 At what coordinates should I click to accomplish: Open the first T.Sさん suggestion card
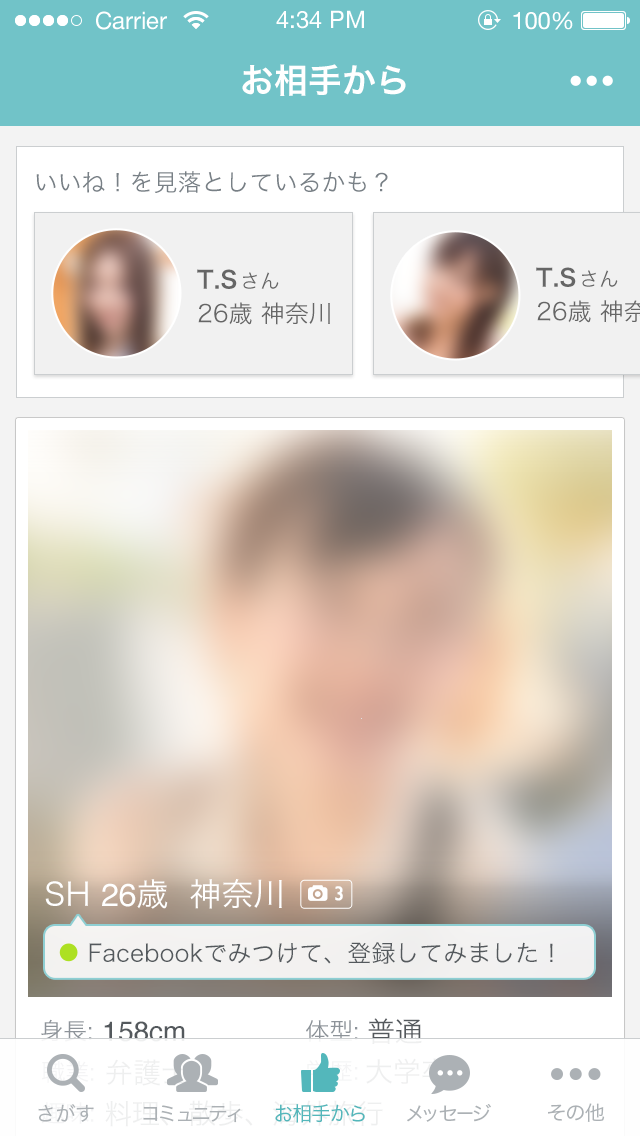pos(193,294)
